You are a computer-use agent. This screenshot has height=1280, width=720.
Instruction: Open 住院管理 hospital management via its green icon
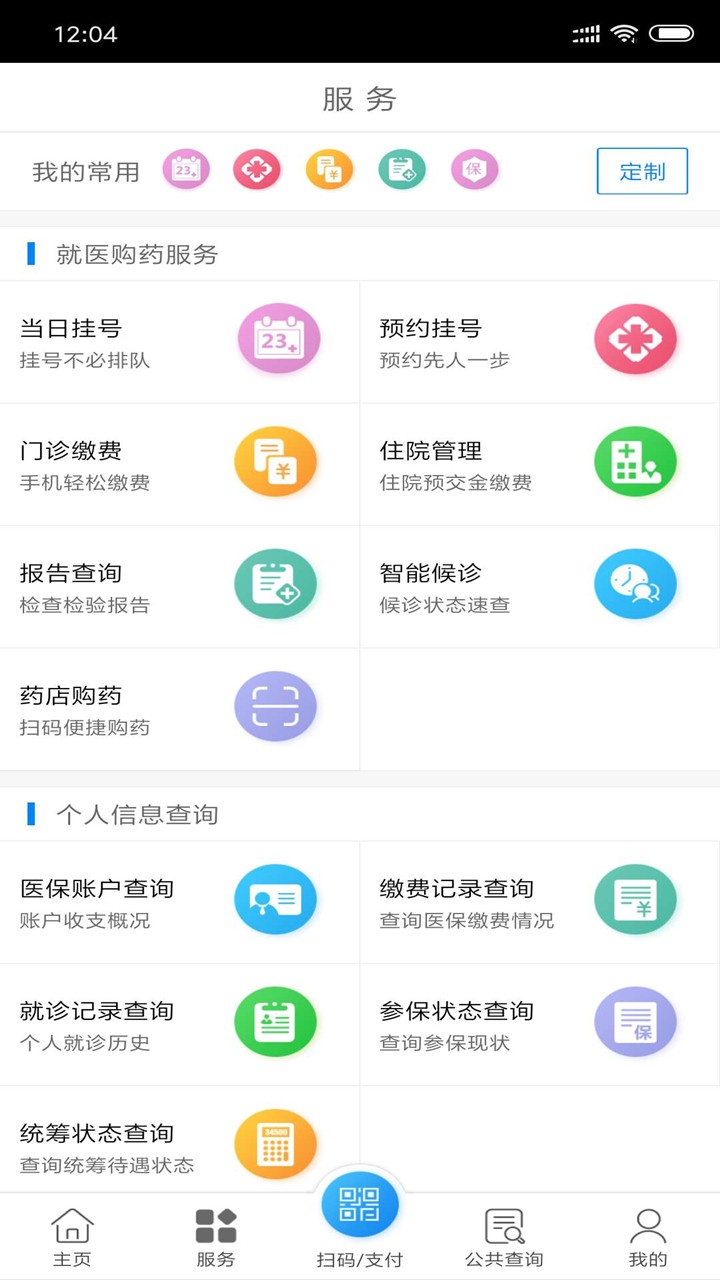click(636, 462)
